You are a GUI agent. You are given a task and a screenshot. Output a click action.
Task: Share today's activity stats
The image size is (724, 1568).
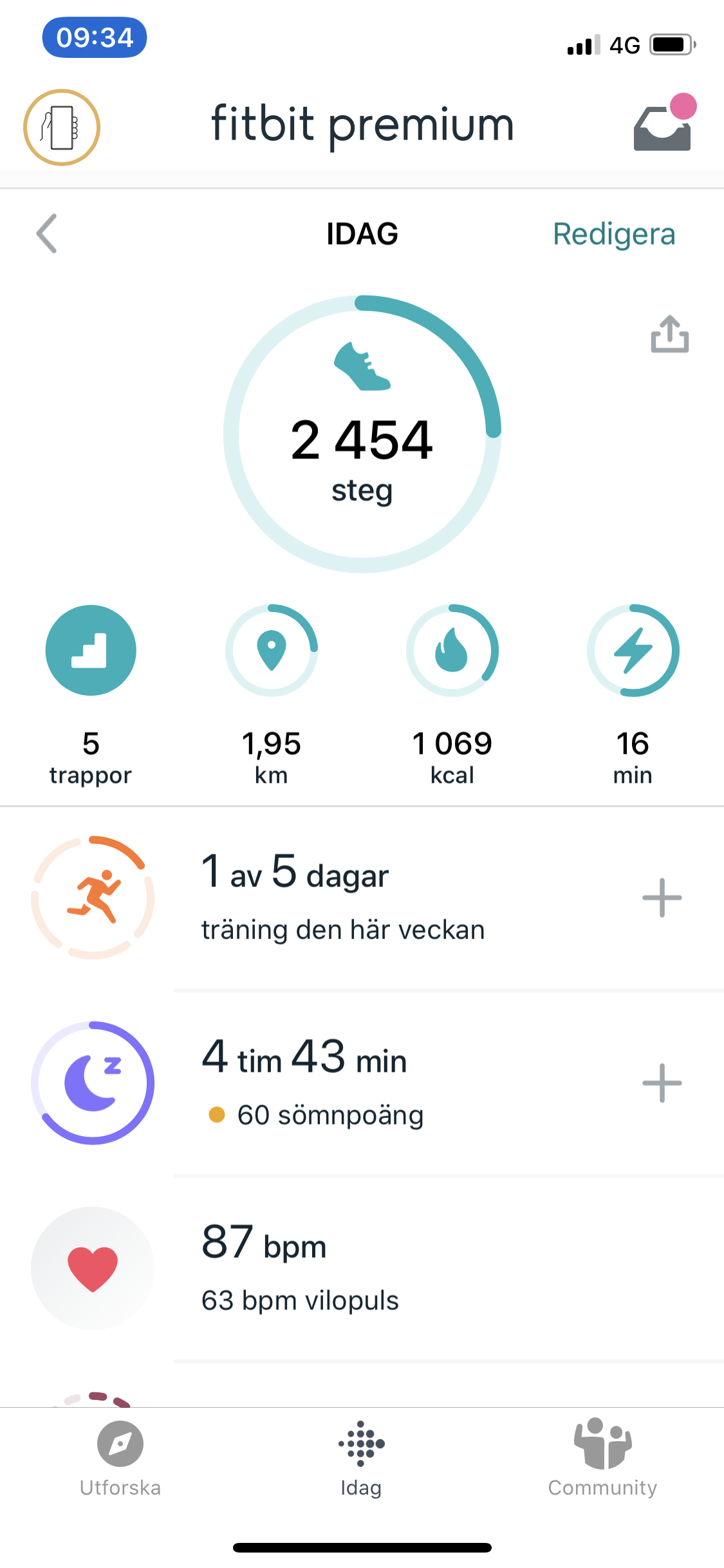[669, 334]
